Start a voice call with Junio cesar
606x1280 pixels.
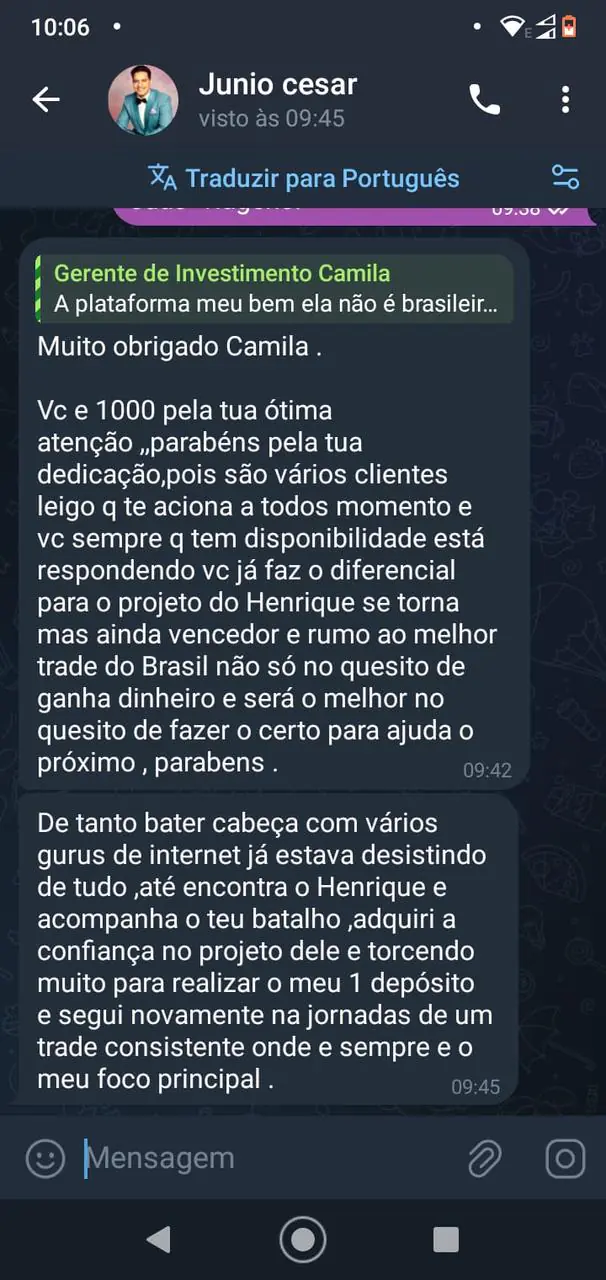(x=485, y=100)
